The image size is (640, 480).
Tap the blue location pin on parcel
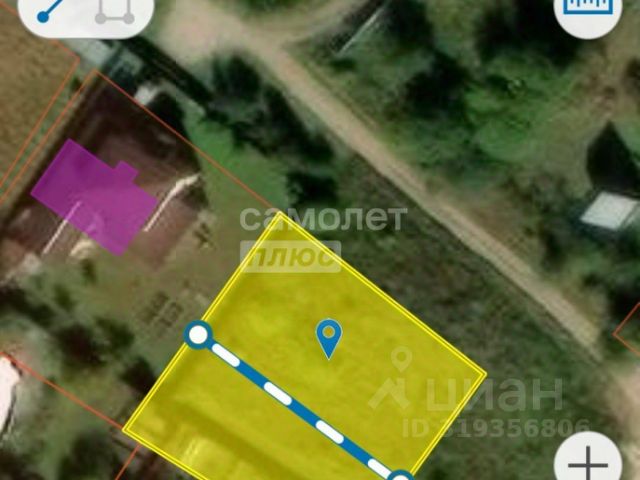[327, 338]
